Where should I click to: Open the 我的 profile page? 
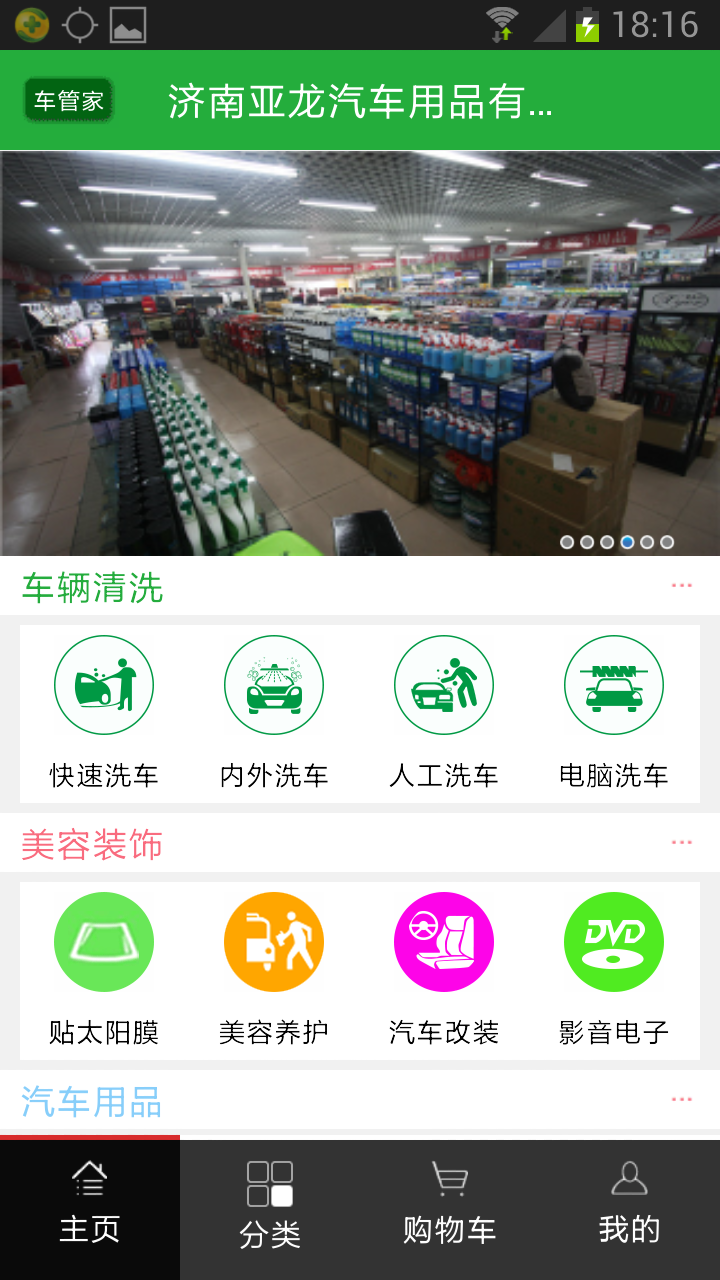pyautogui.click(x=627, y=1207)
